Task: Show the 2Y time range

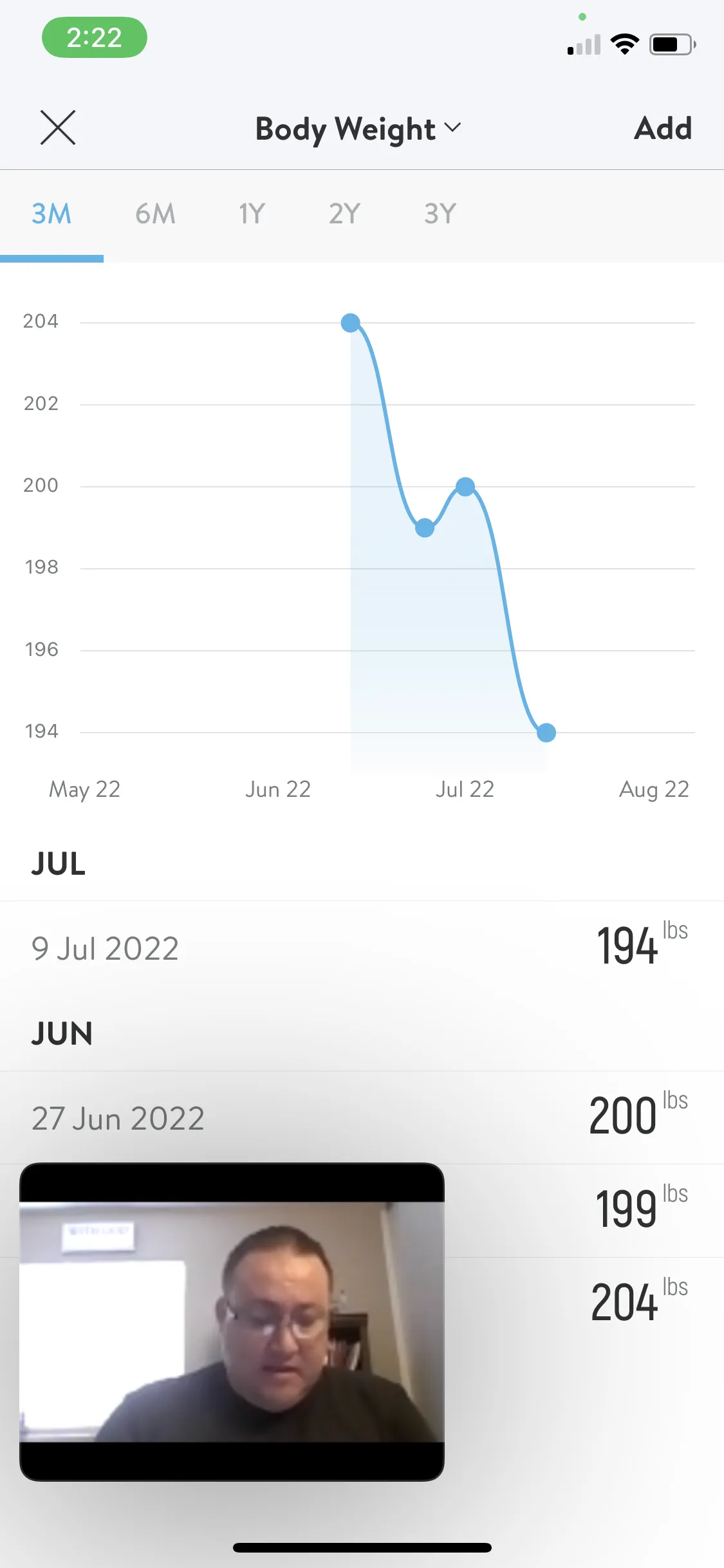Action: 344,214
